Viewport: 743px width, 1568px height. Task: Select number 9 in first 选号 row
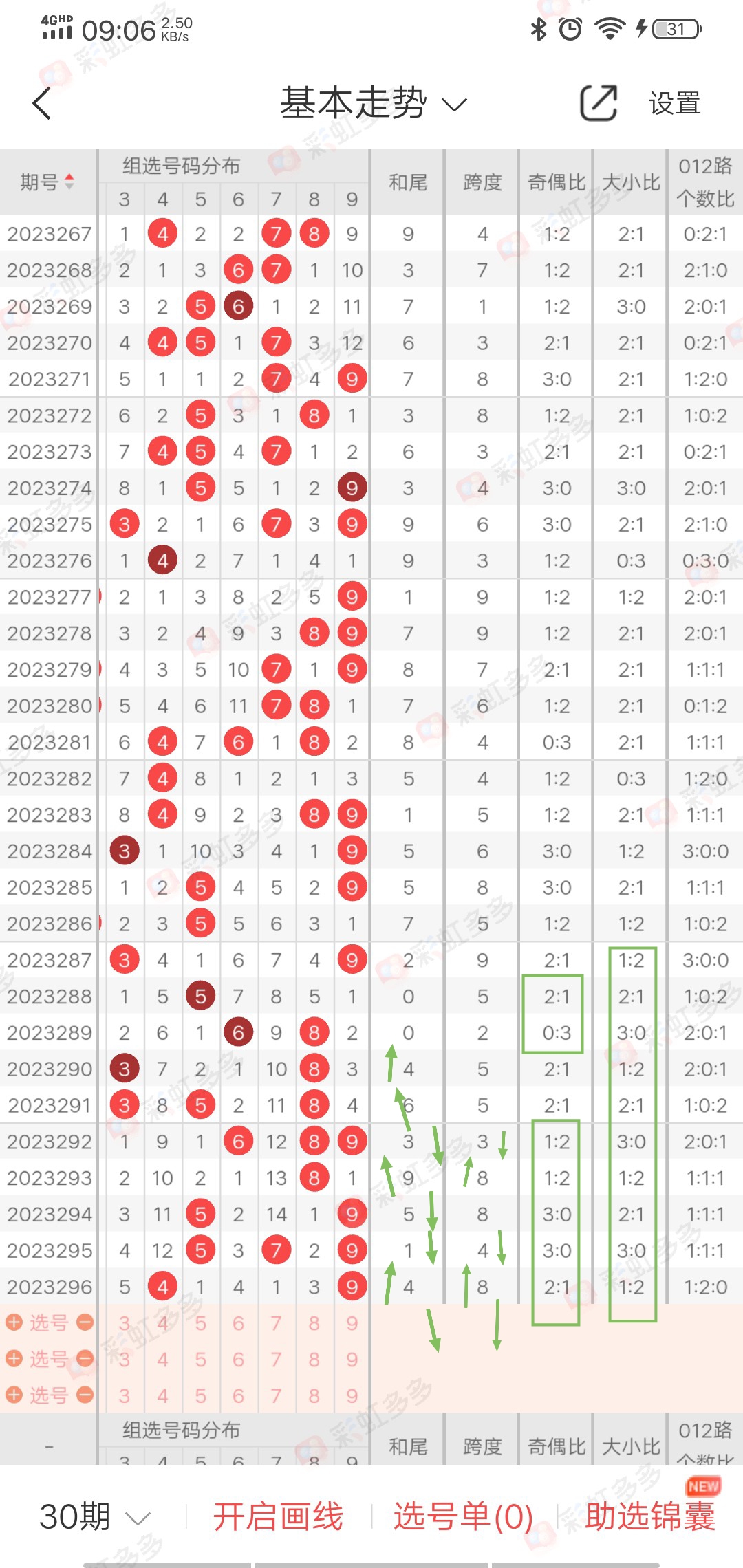coord(352,1323)
